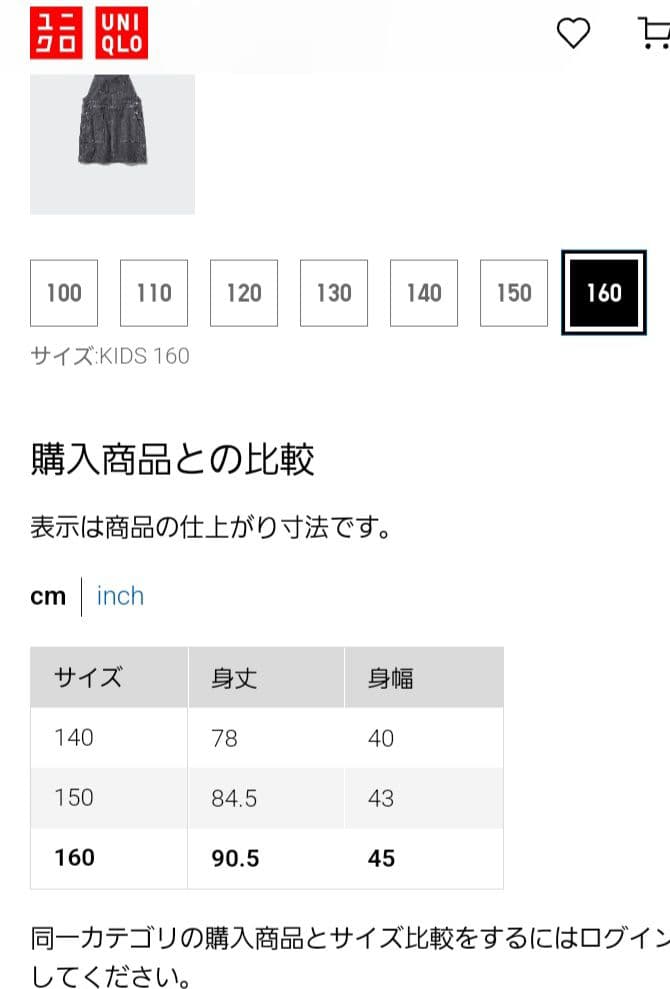This screenshot has width=670, height=989.
Task: Switch measurements to inch
Action: [120, 596]
